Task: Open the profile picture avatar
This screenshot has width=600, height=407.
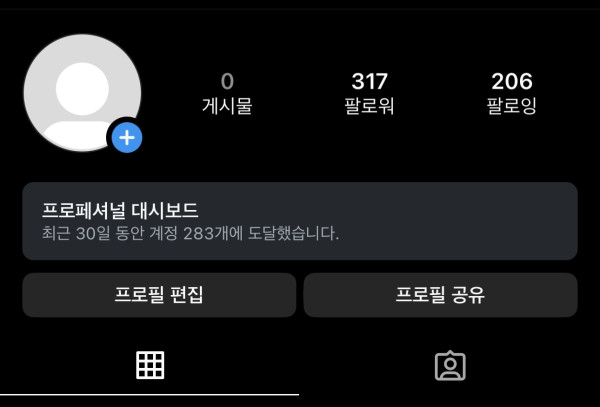Action: coord(80,90)
